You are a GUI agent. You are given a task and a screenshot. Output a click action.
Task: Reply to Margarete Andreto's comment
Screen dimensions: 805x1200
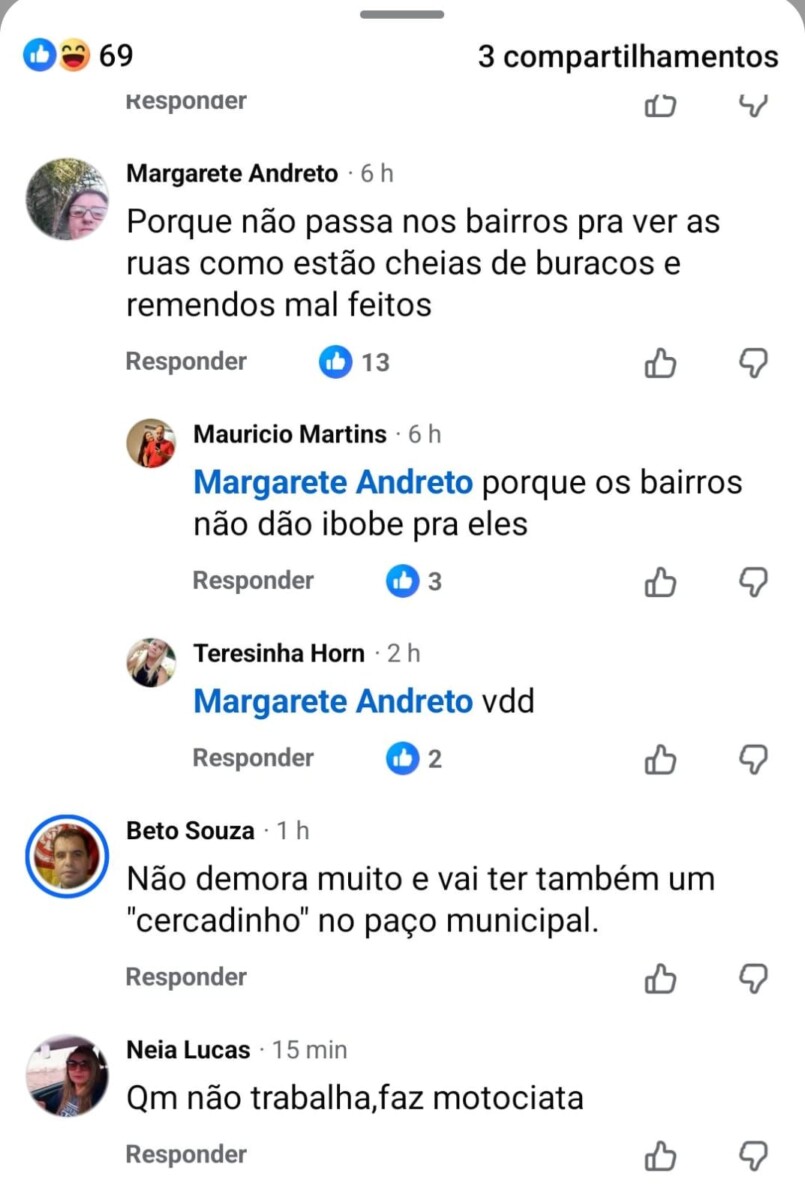(186, 361)
